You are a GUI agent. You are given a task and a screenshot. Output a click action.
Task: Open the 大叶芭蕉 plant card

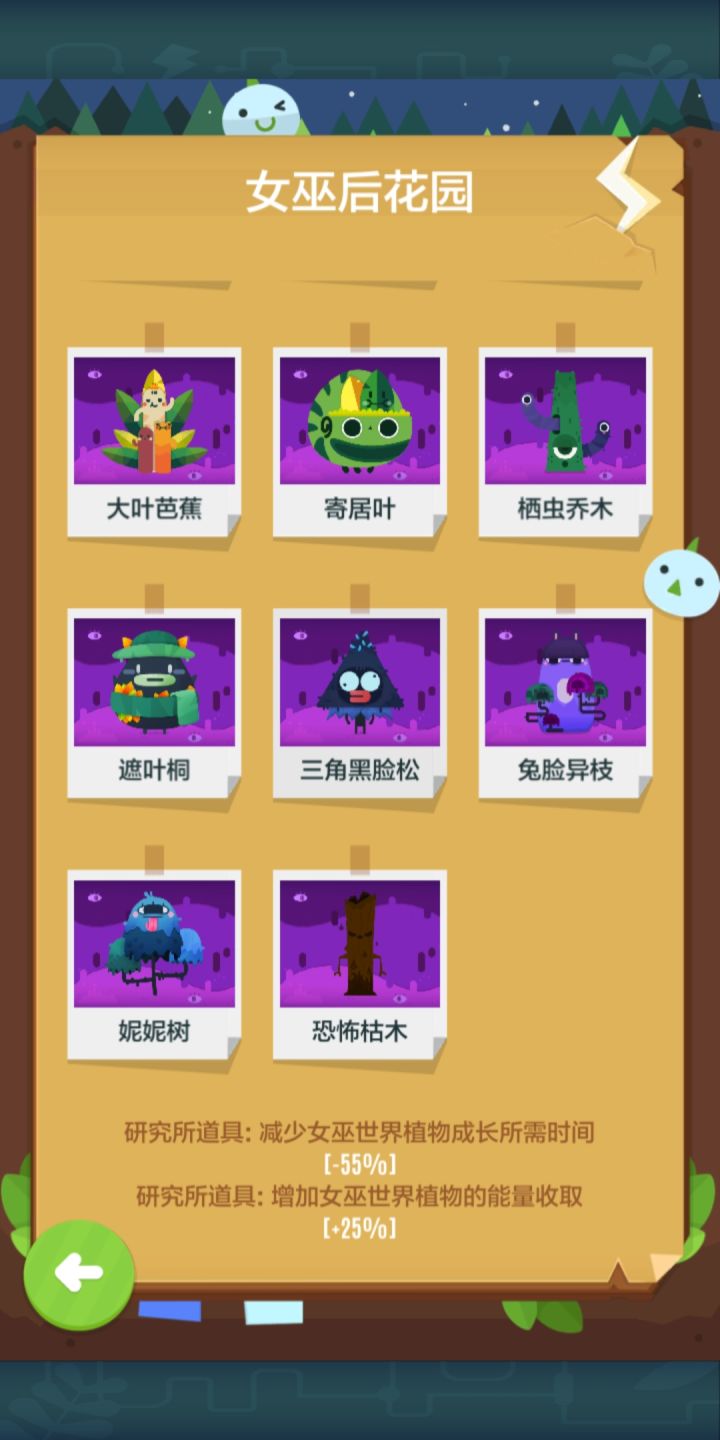[x=154, y=443]
